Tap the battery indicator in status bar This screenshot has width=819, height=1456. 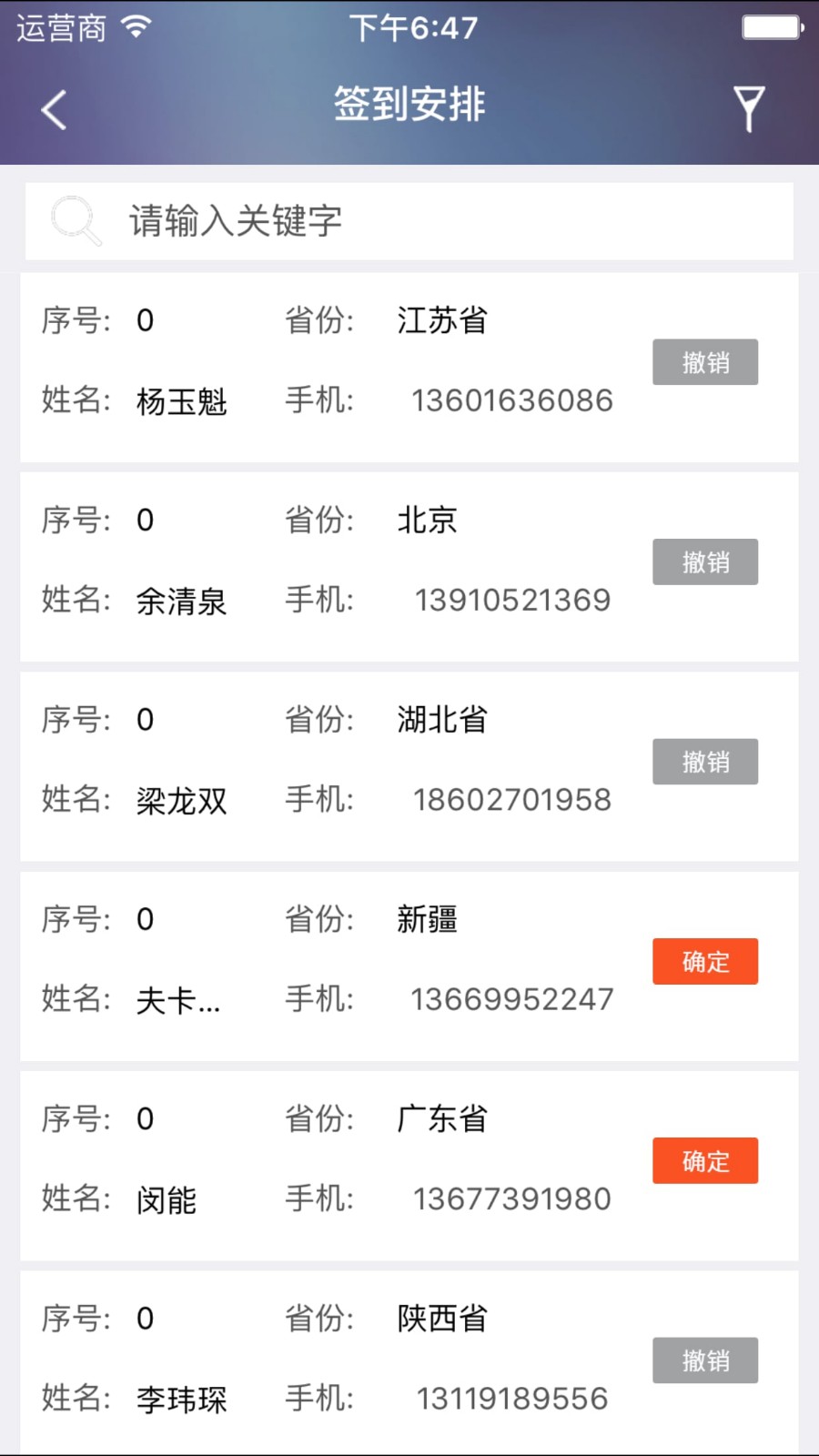pyautogui.click(x=772, y=25)
